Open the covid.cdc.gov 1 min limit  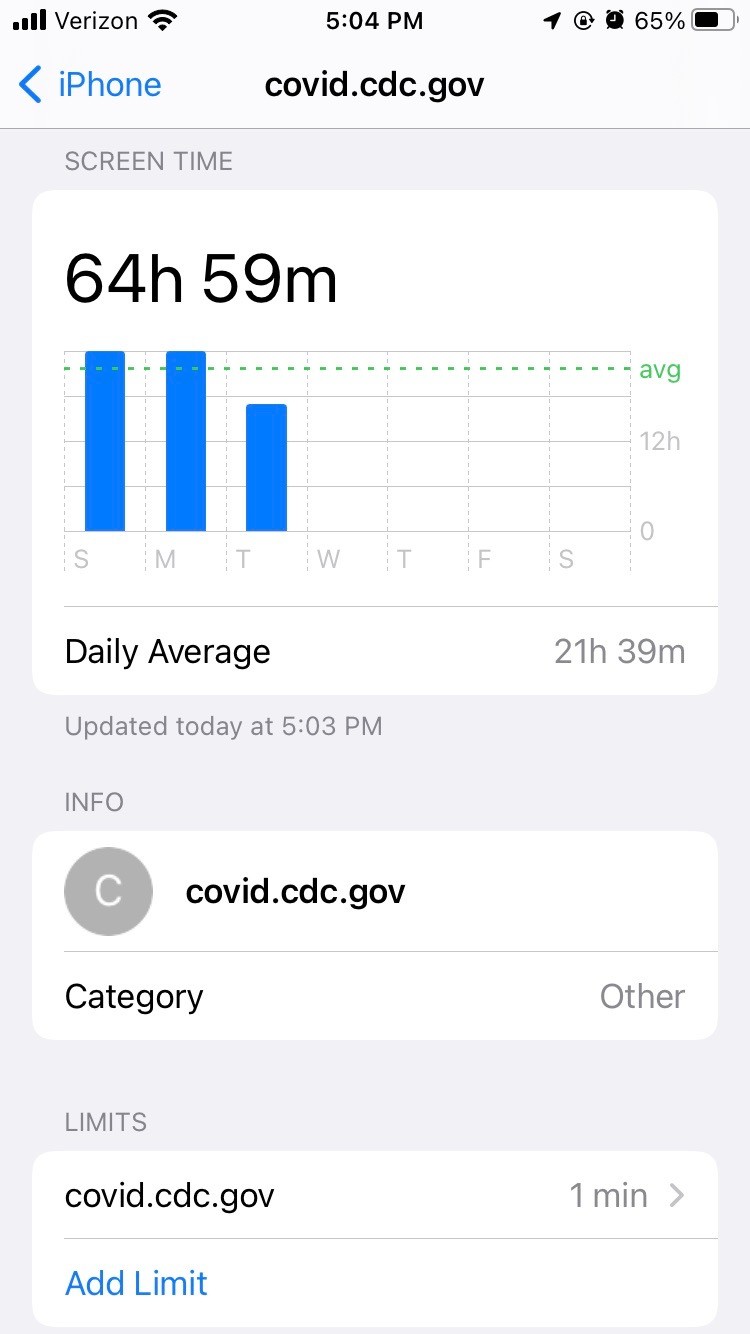pyautogui.click(x=375, y=1196)
